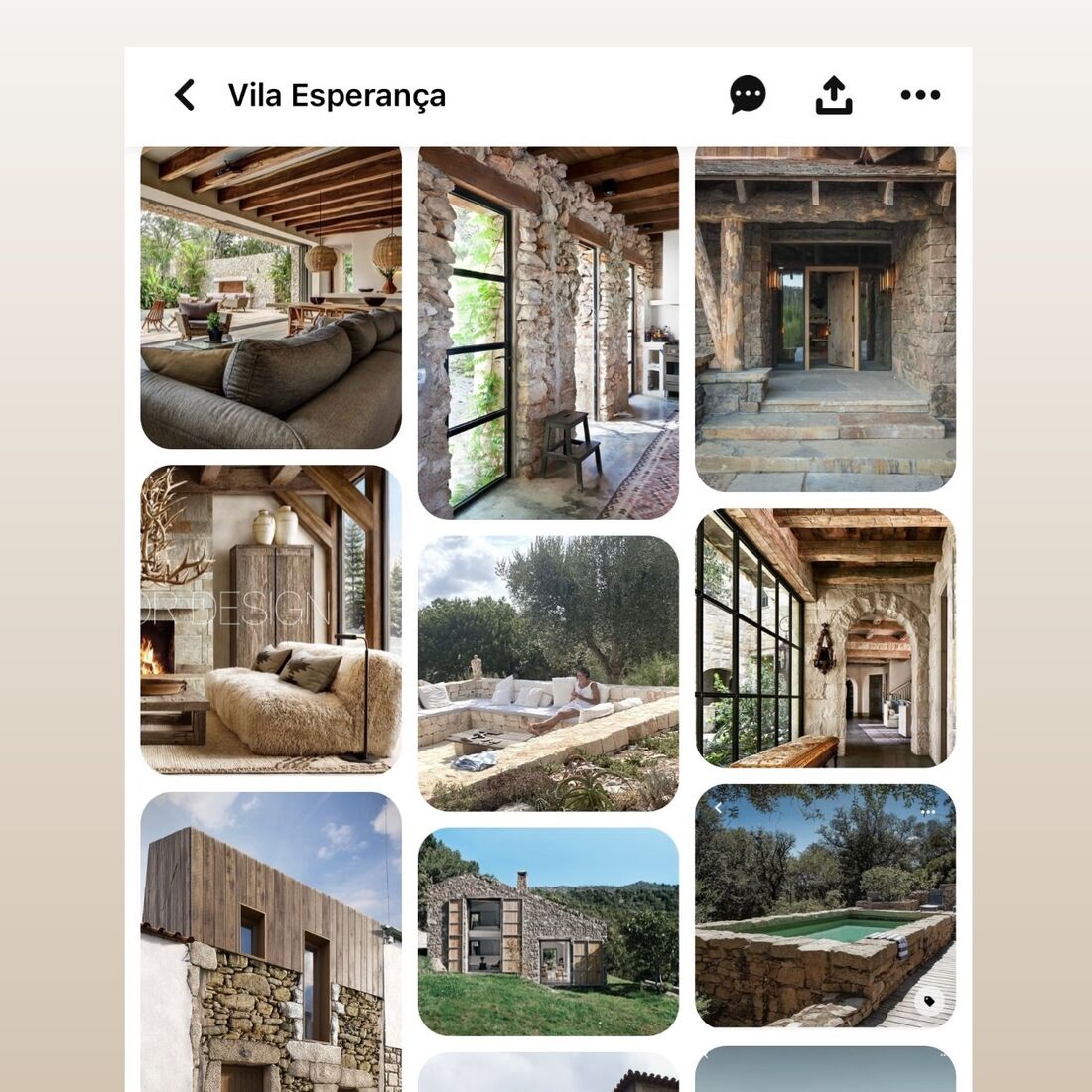Open the fluffy sofa and fireplace pin

[x=271, y=619]
